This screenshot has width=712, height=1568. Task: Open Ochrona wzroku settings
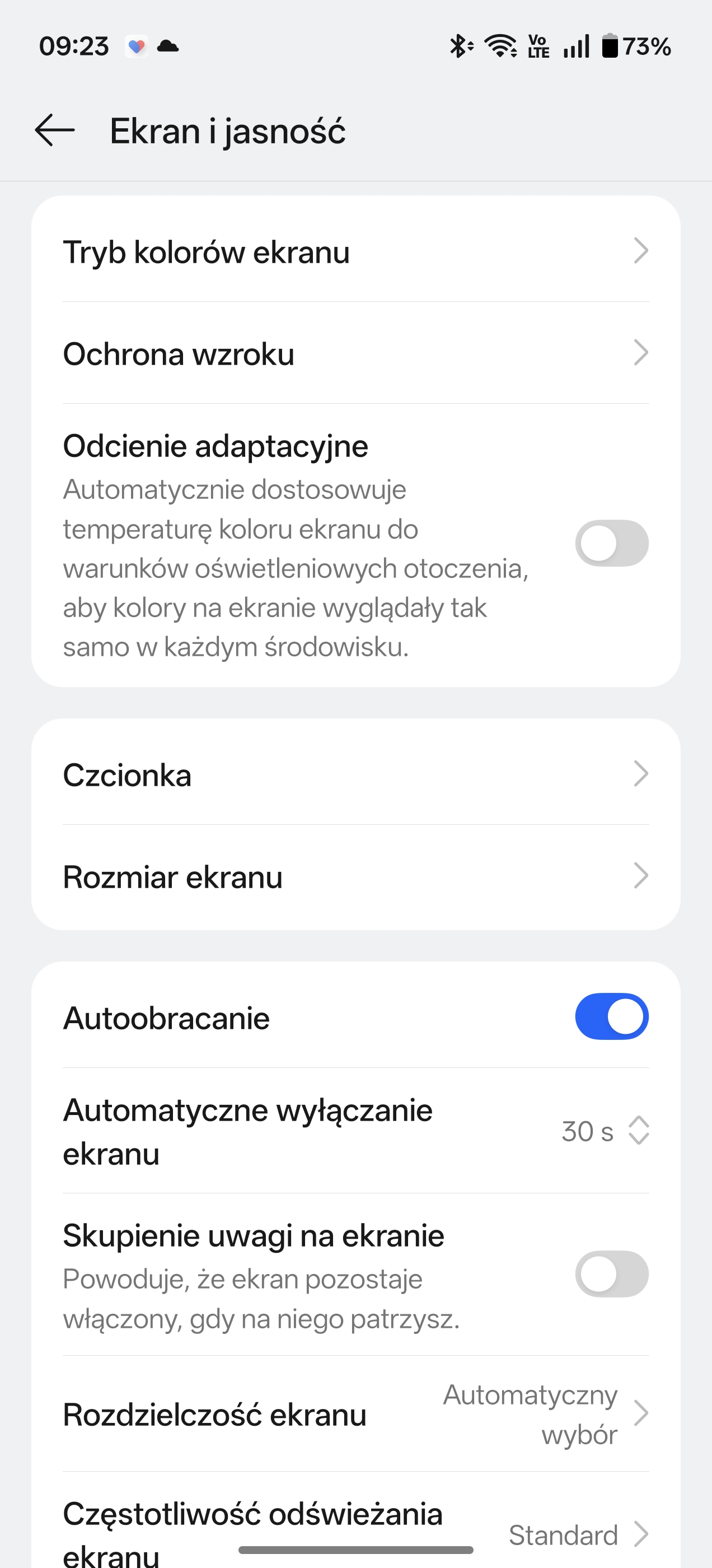(x=355, y=353)
